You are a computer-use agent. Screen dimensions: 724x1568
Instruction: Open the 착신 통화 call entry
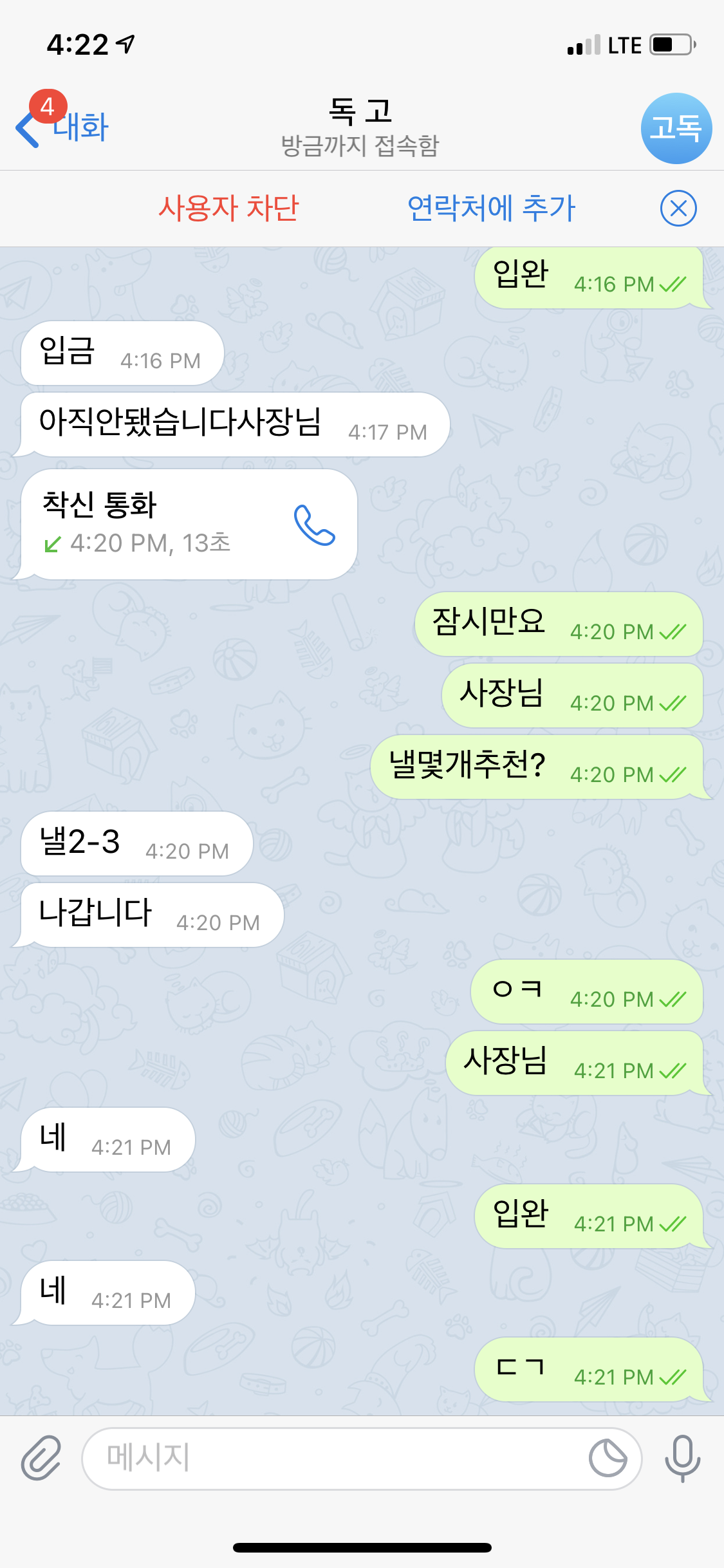click(161, 524)
